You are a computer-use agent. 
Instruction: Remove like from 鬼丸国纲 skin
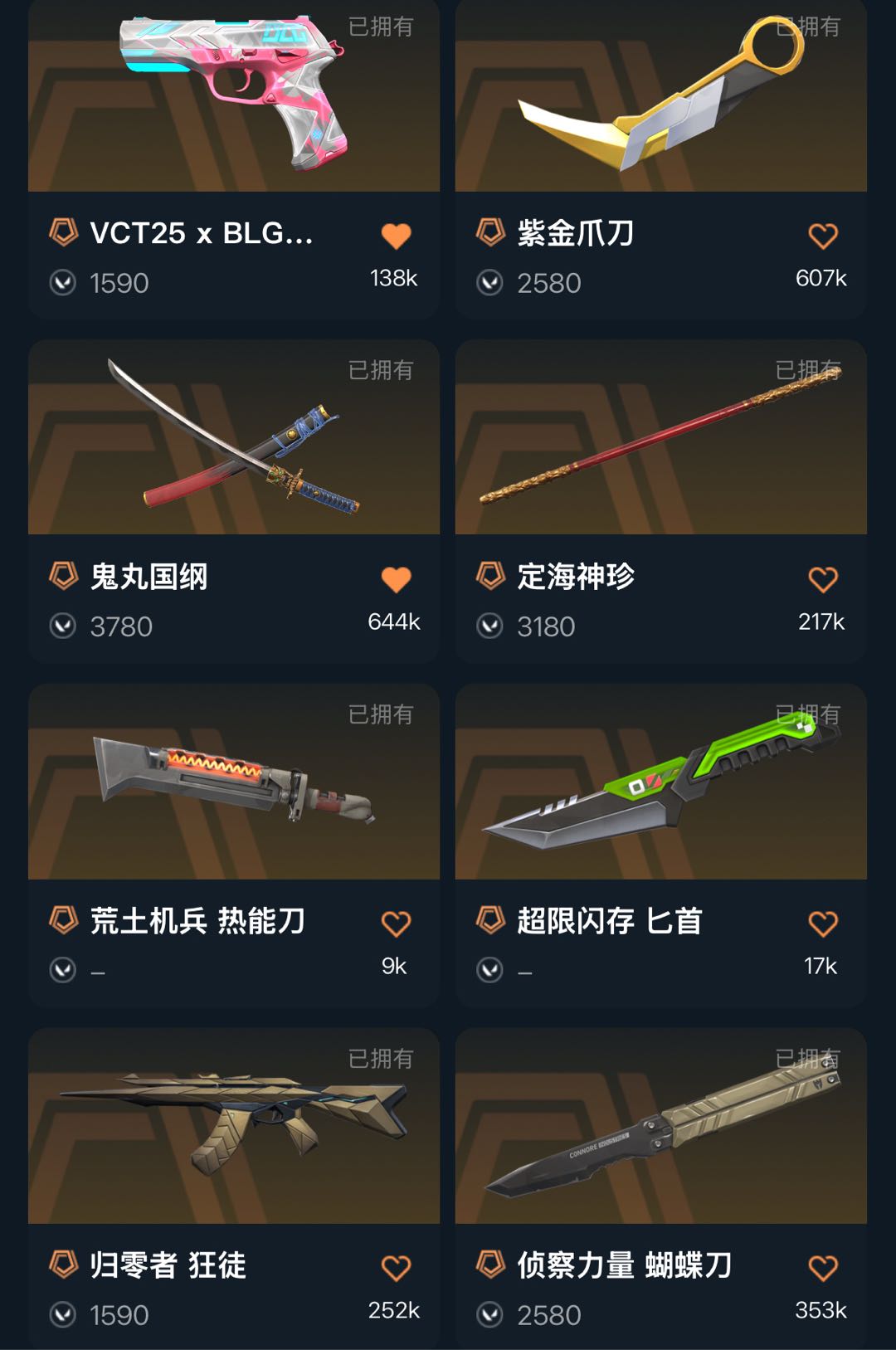tap(396, 579)
